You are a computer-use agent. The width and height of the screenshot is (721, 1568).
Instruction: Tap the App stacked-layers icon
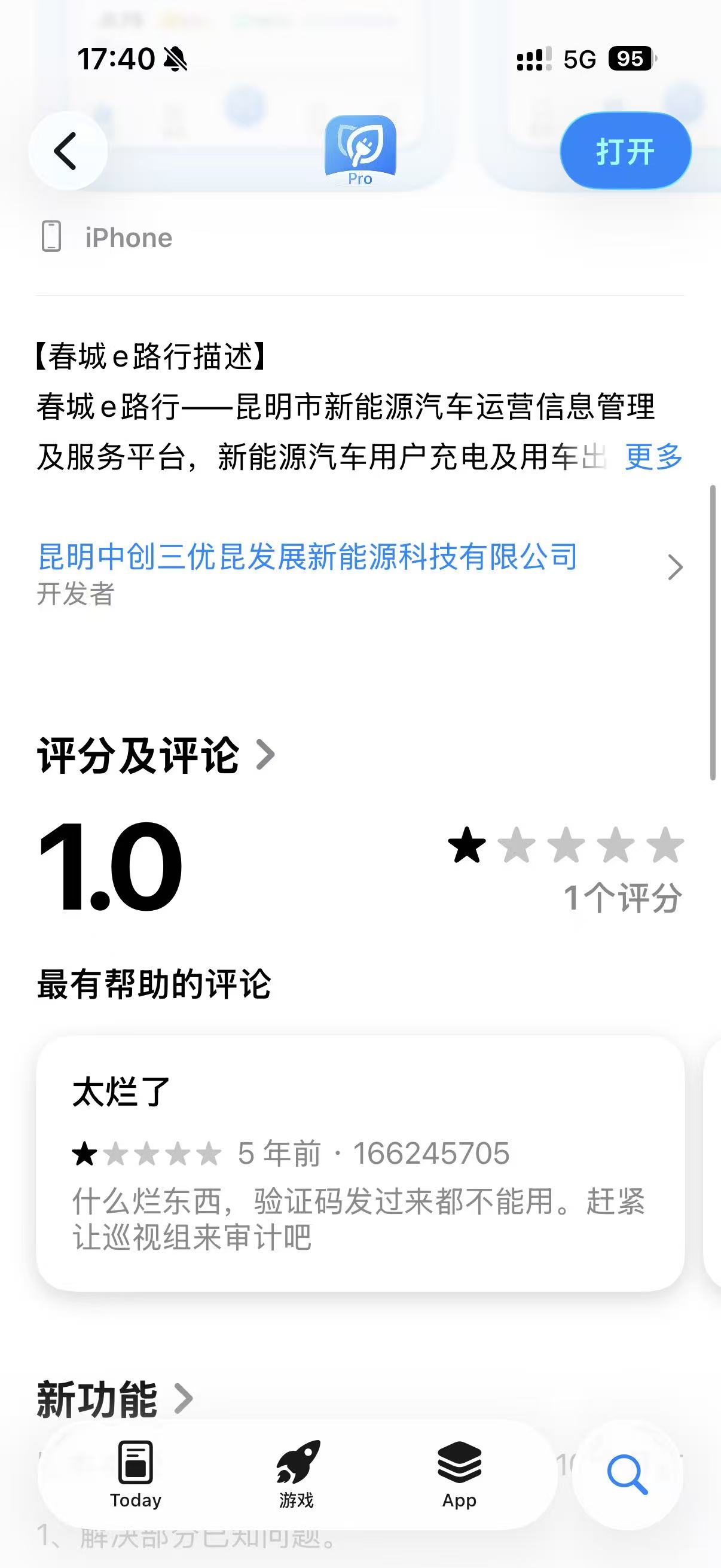pyautogui.click(x=457, y=1461)
